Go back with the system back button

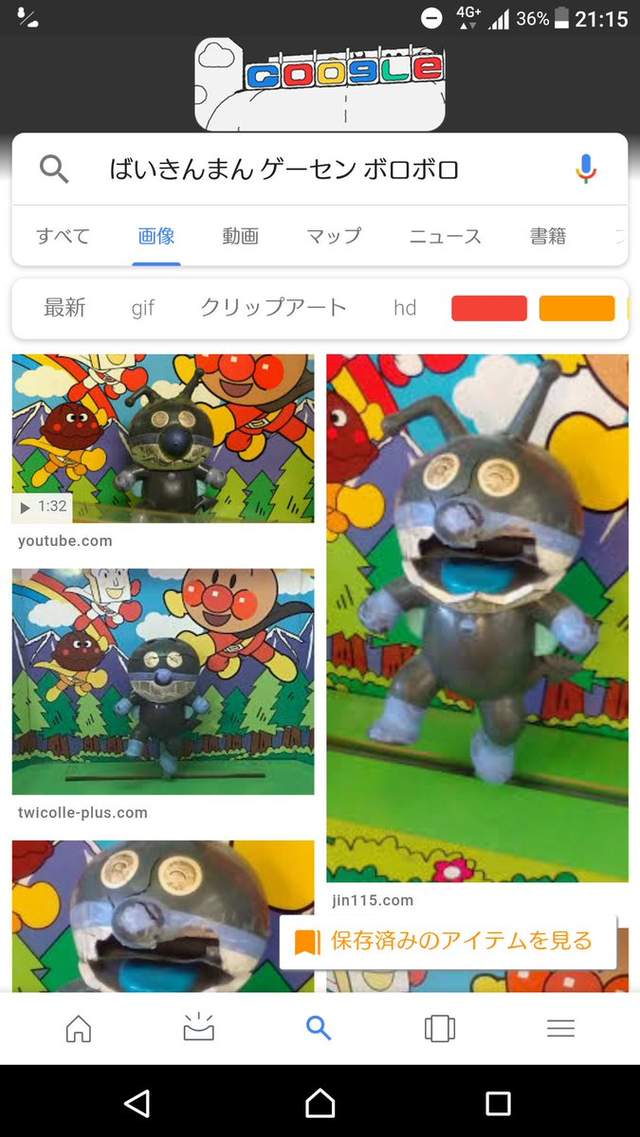click(x=137, y=1103)
